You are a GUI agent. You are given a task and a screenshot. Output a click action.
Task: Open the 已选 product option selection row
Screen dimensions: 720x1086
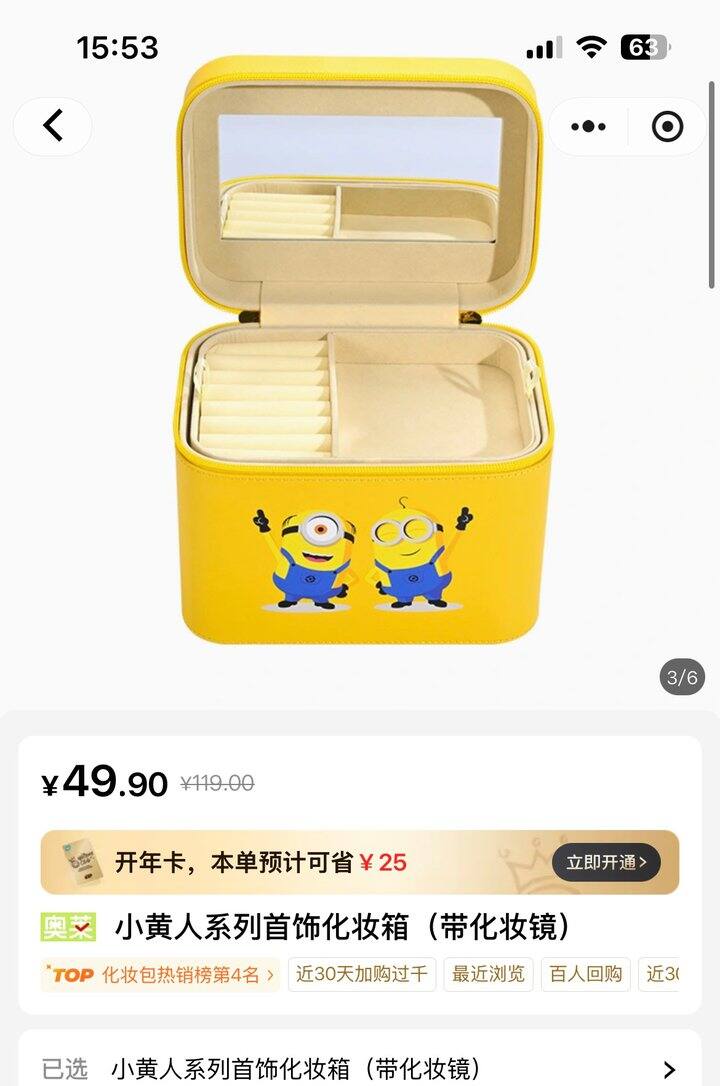[x=360, y=1068]
